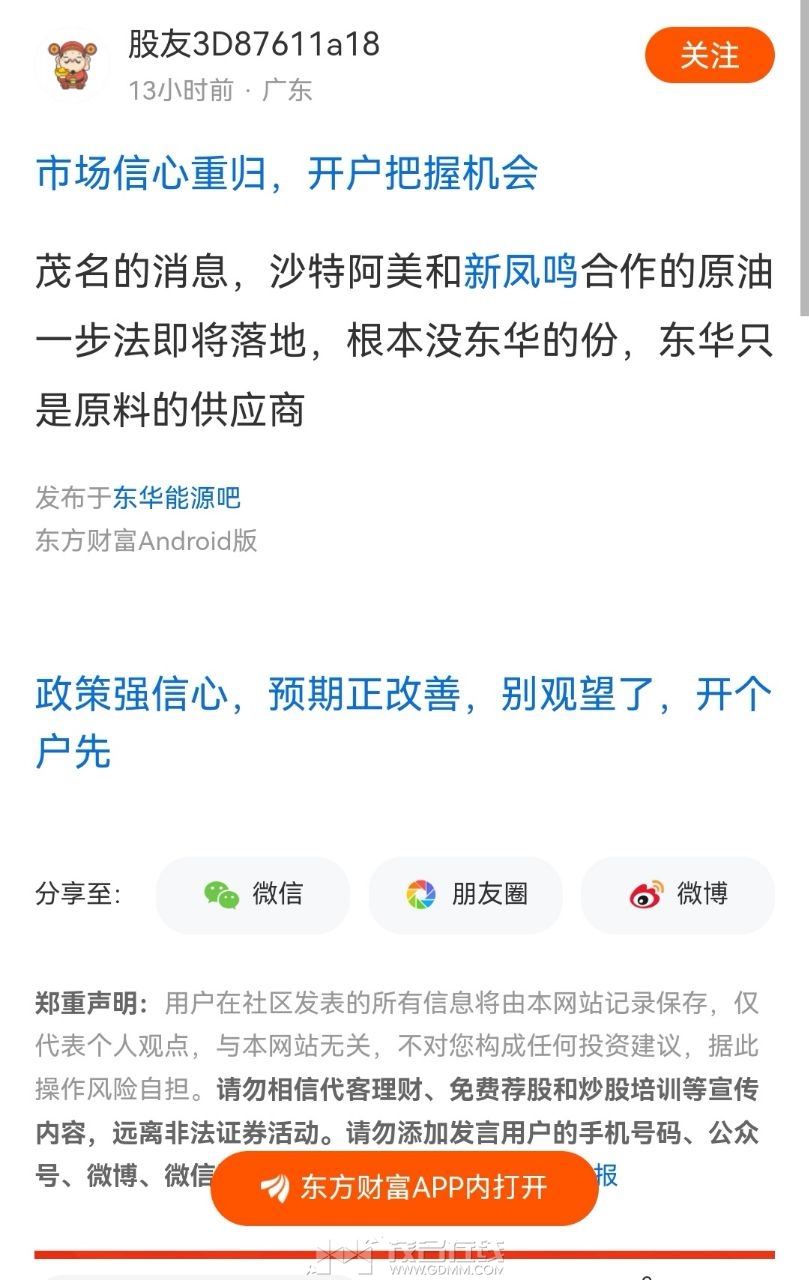Share the post to 朋友圈

click(x=466, y=894)
